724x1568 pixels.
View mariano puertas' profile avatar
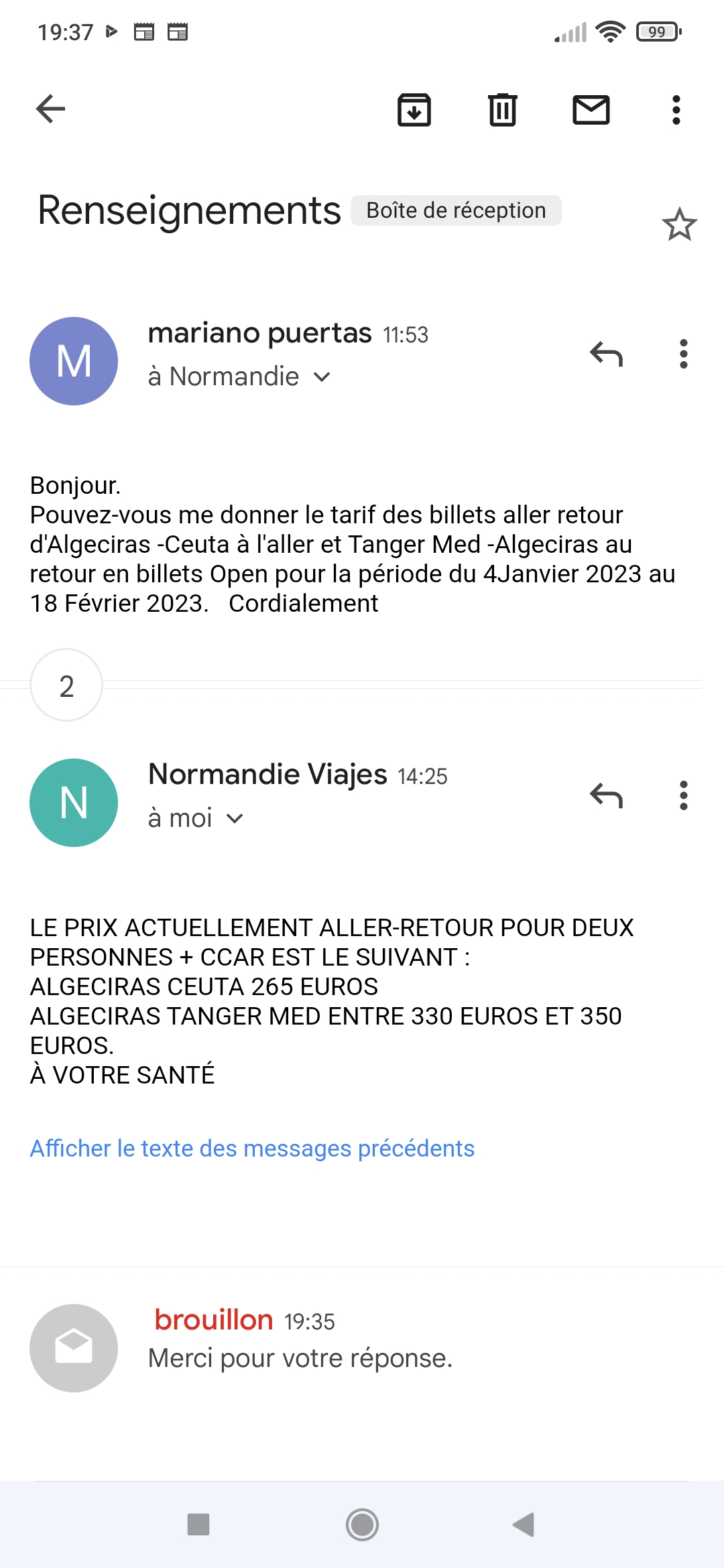pos(74,361)
